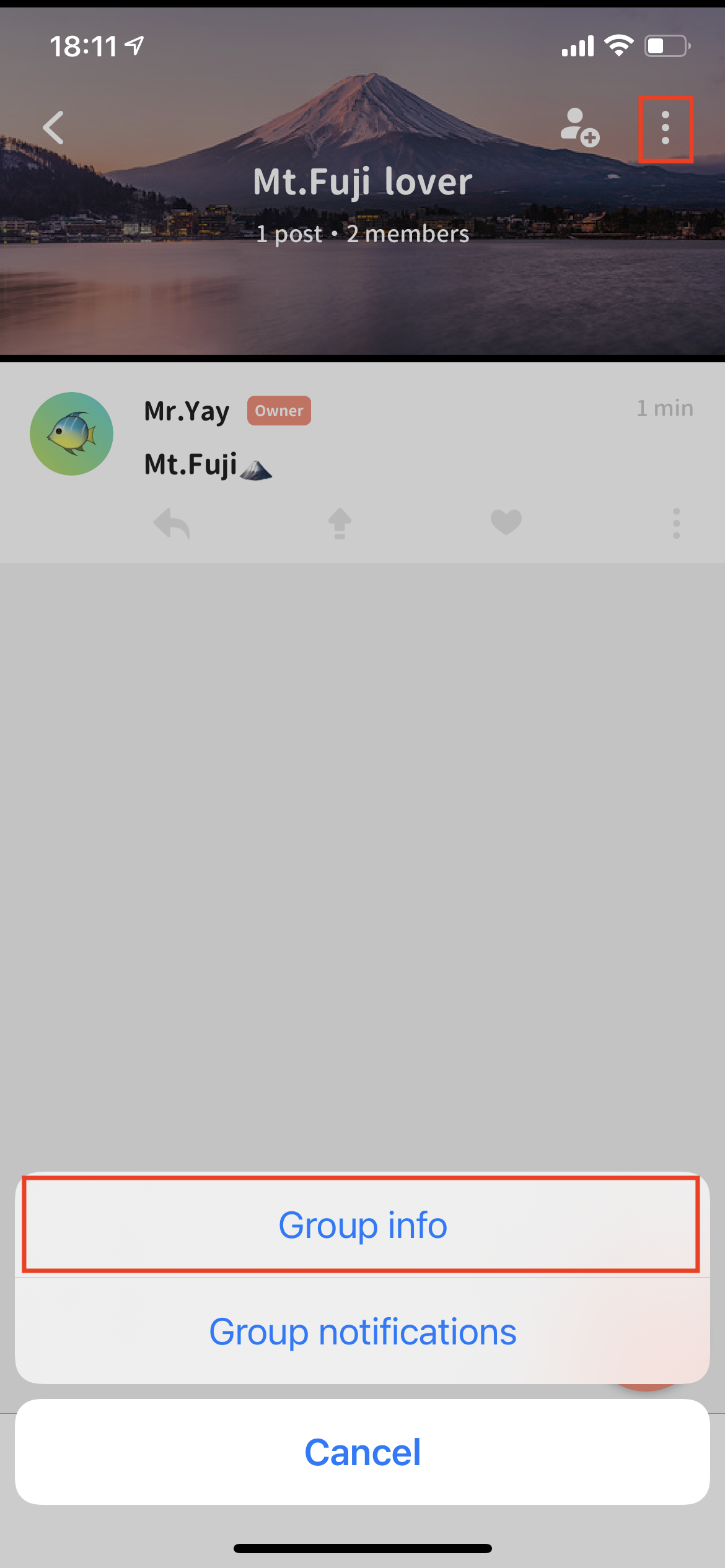
Task: Like Mr.Yay's Mt.Fuji post
Action: [506, 522]
